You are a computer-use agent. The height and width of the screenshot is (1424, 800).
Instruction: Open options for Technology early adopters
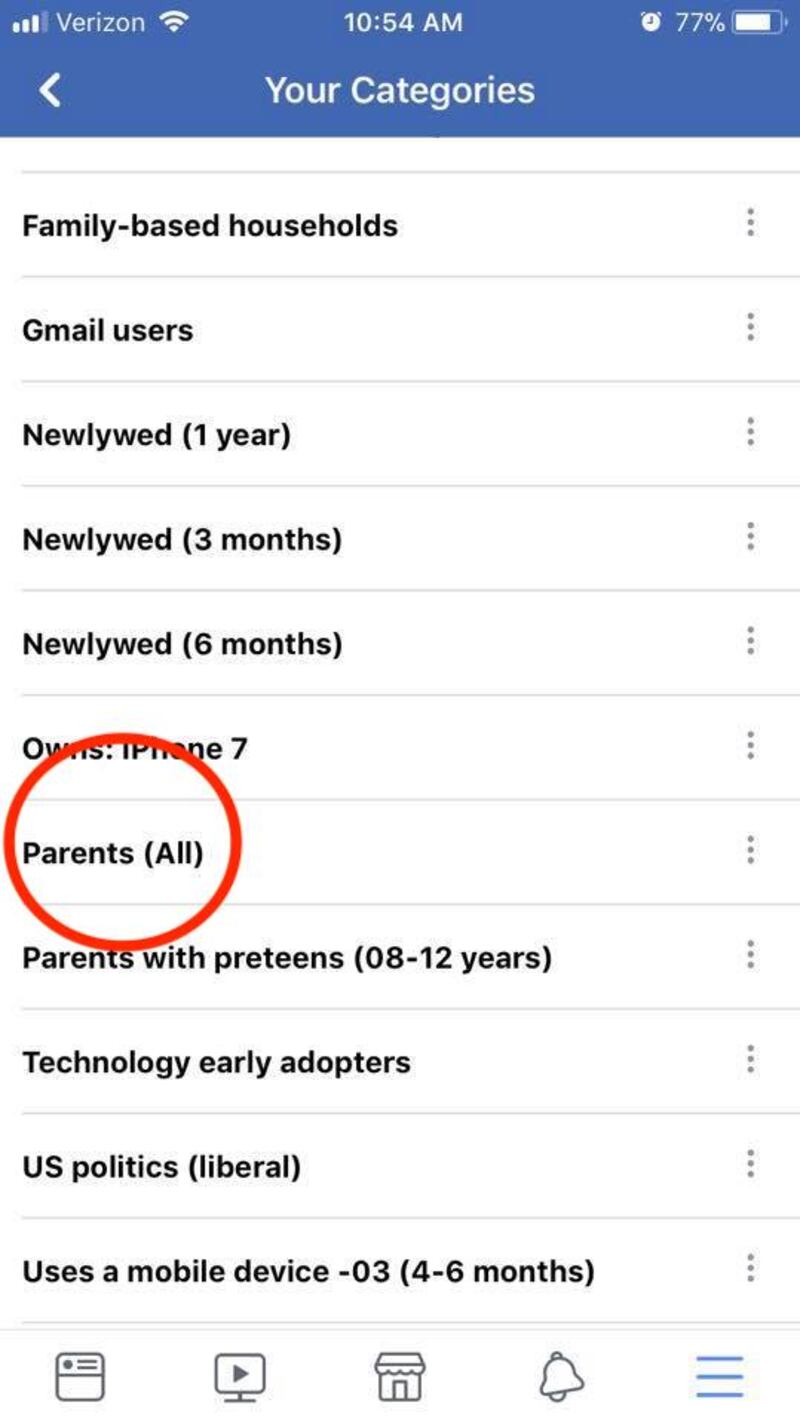750,1060
